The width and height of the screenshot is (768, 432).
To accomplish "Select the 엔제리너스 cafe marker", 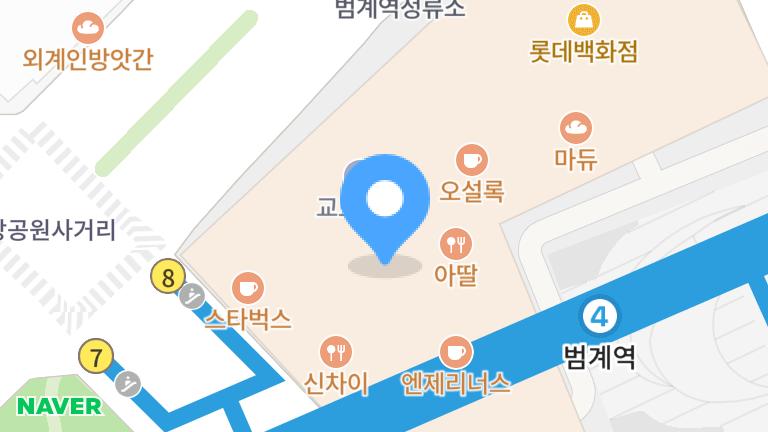I will (x=456, y=352).
